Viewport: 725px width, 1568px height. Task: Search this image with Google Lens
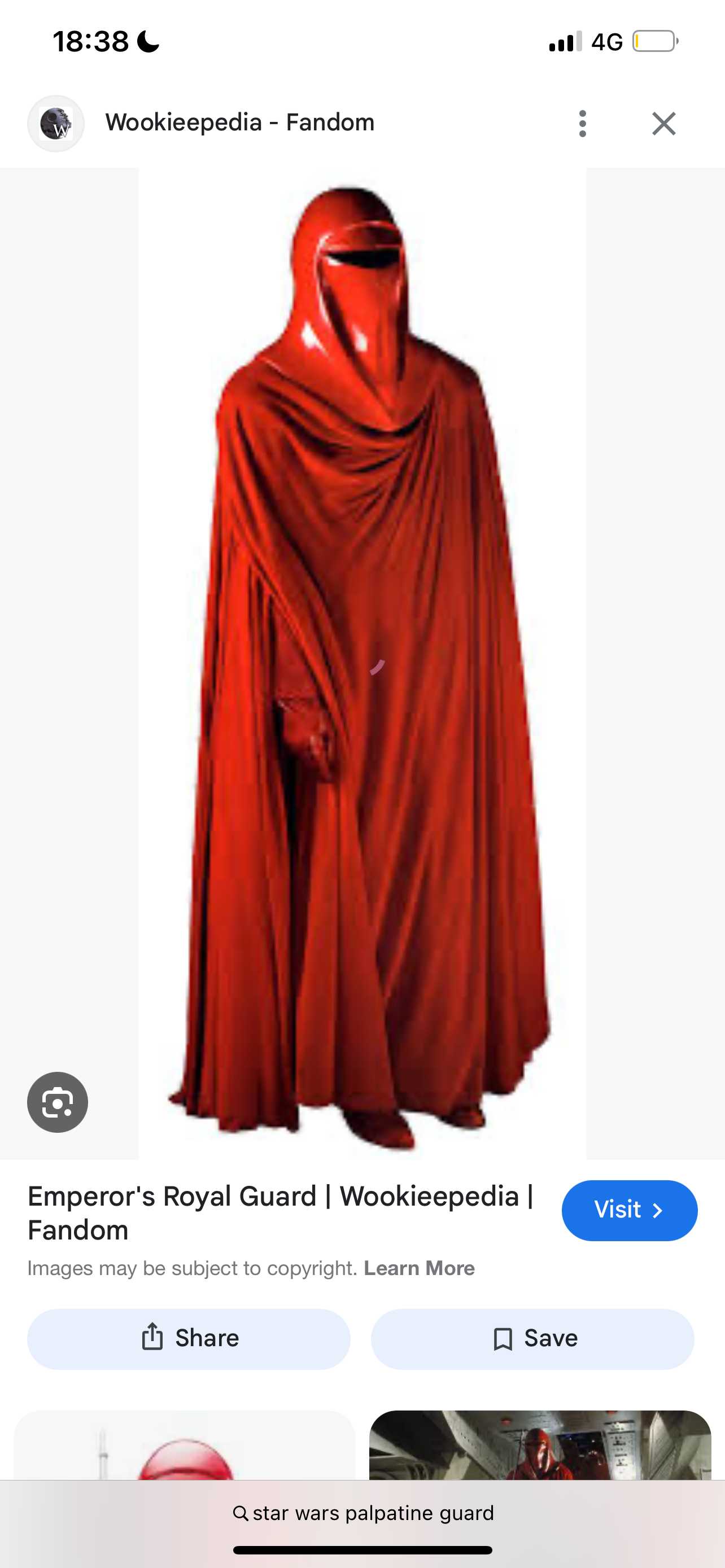coord(58,1102)
